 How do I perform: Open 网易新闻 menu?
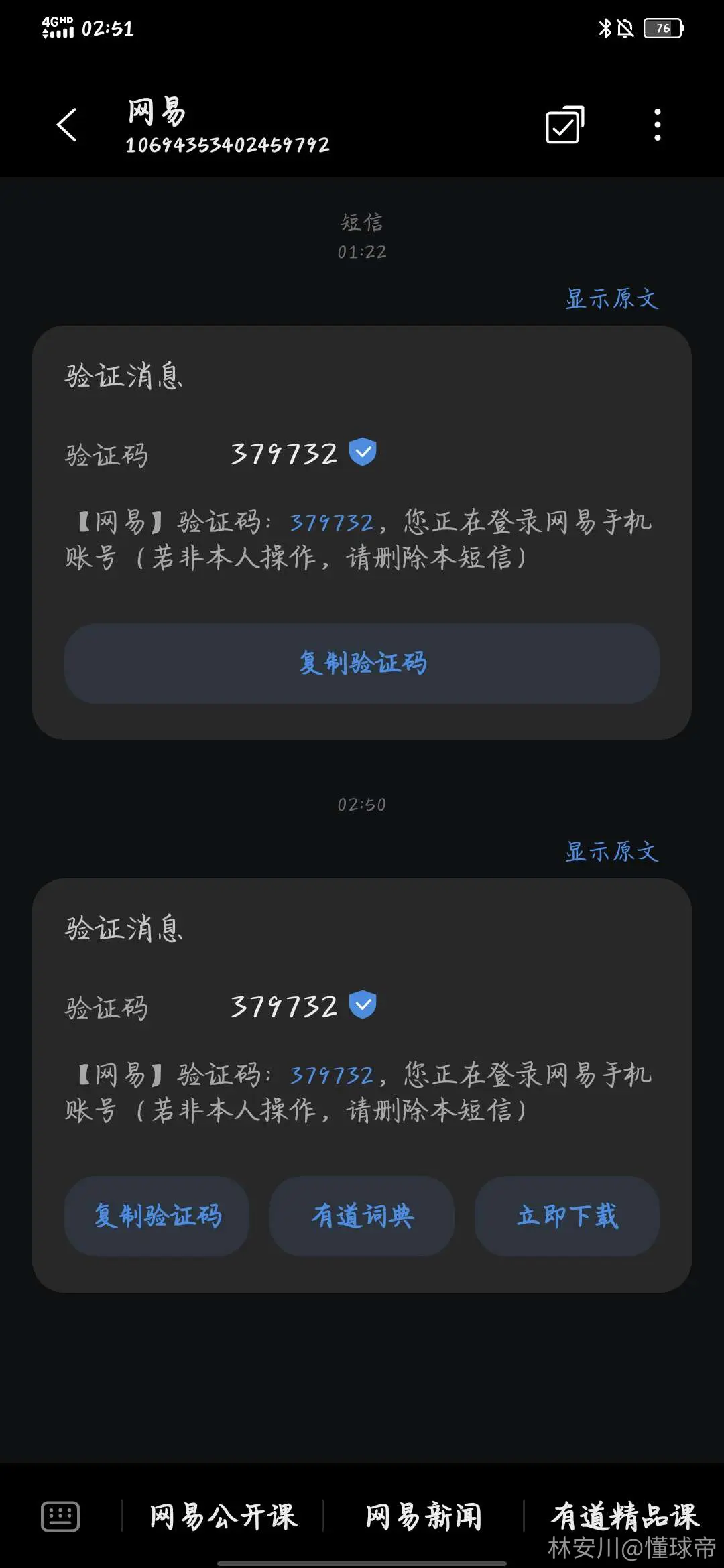click(x=424, y=1516)
